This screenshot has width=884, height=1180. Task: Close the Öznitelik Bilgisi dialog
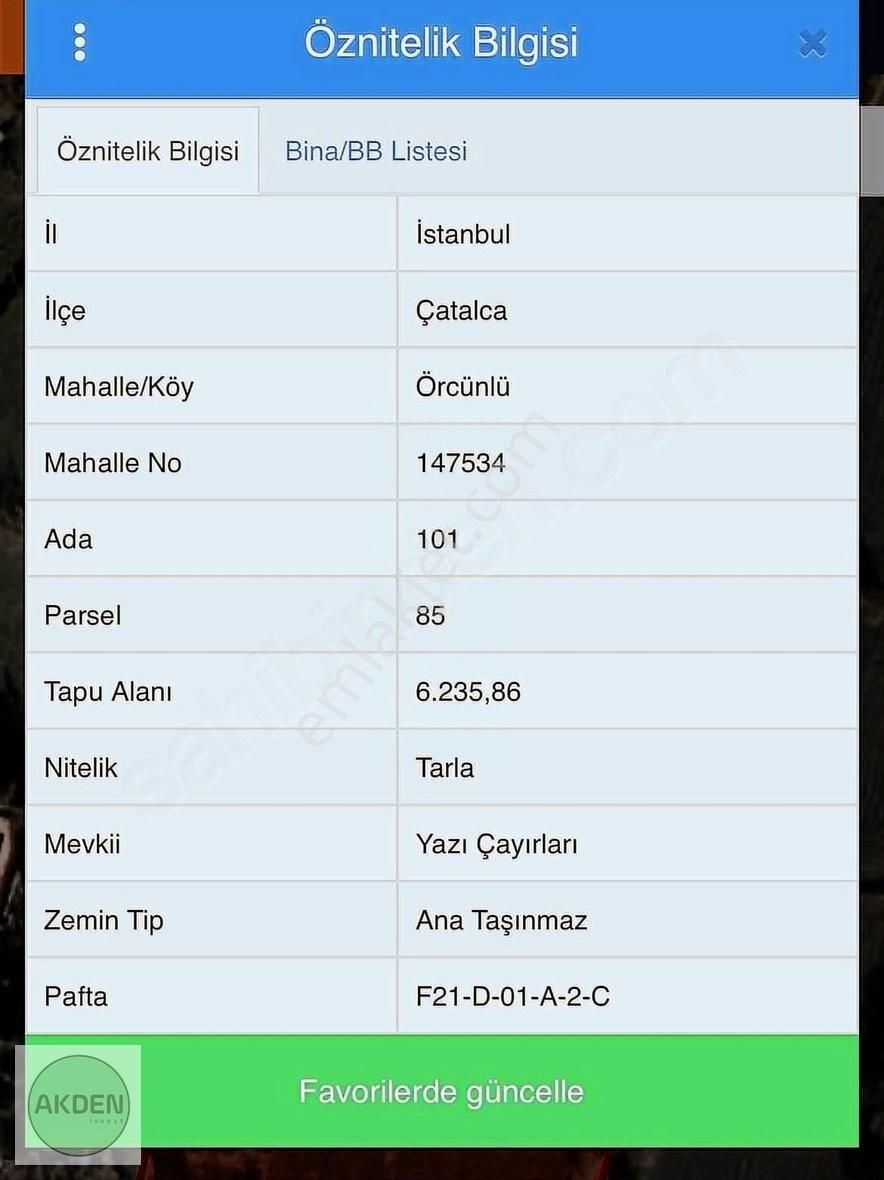812,43
